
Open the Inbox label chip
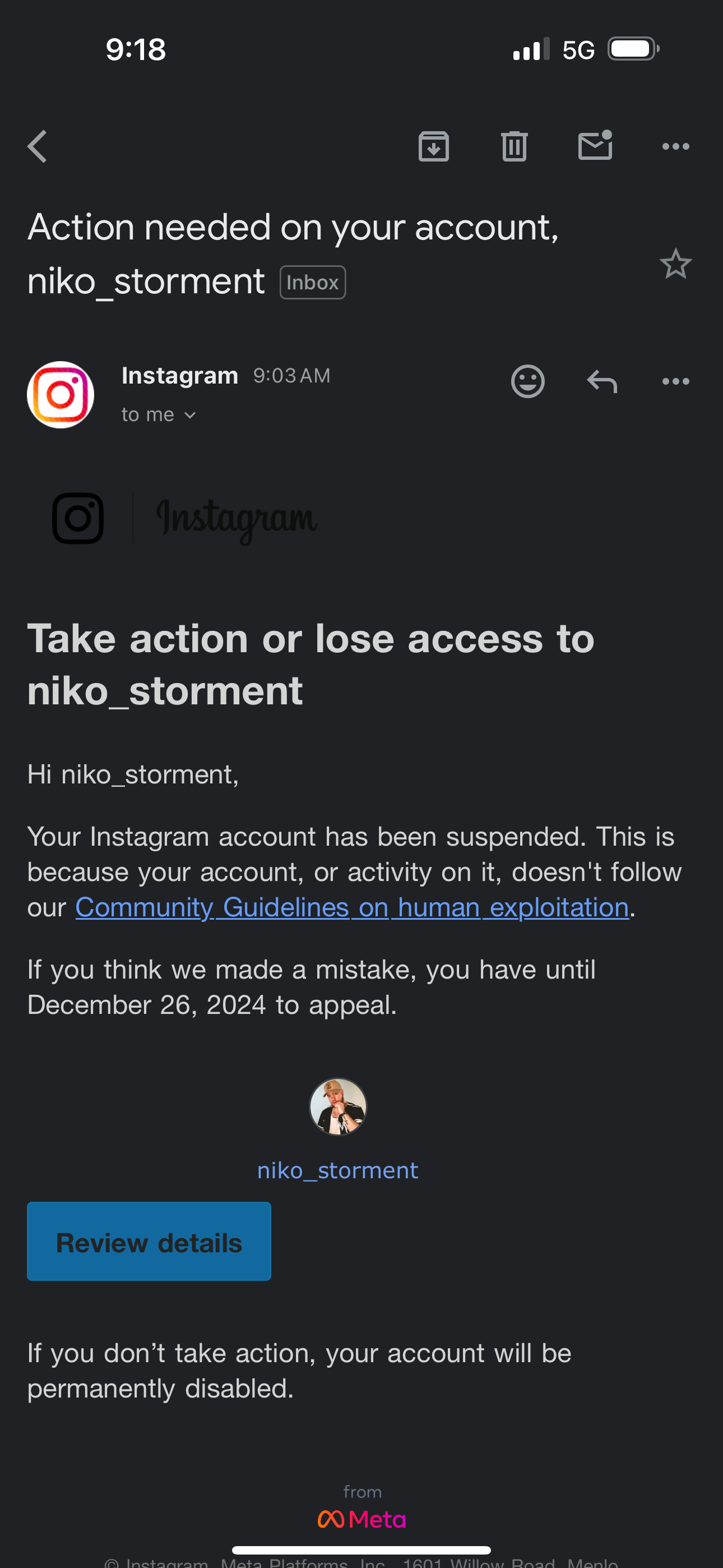coord(313,283)
